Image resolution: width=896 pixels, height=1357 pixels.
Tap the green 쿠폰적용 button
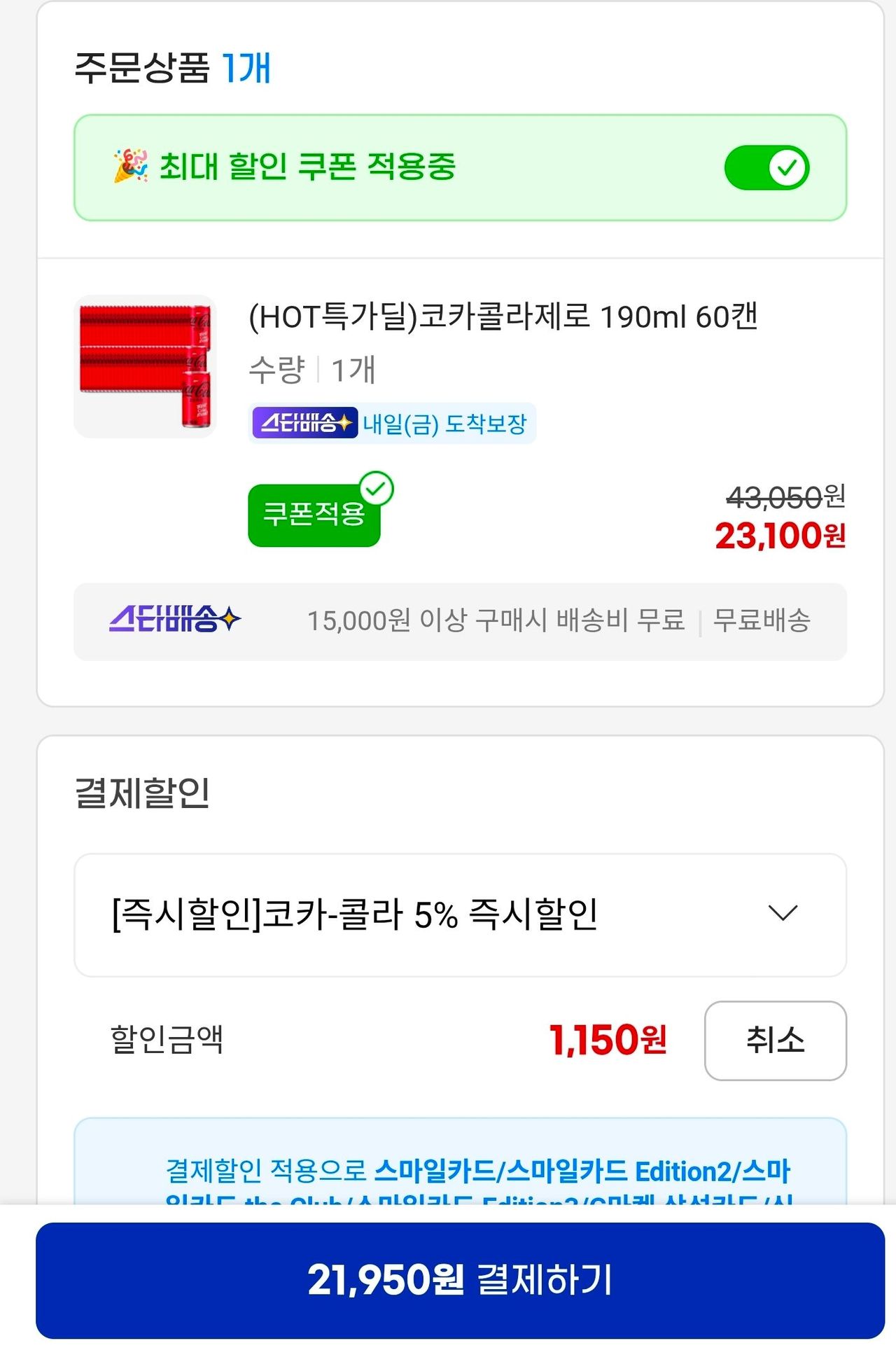[314, 515]
